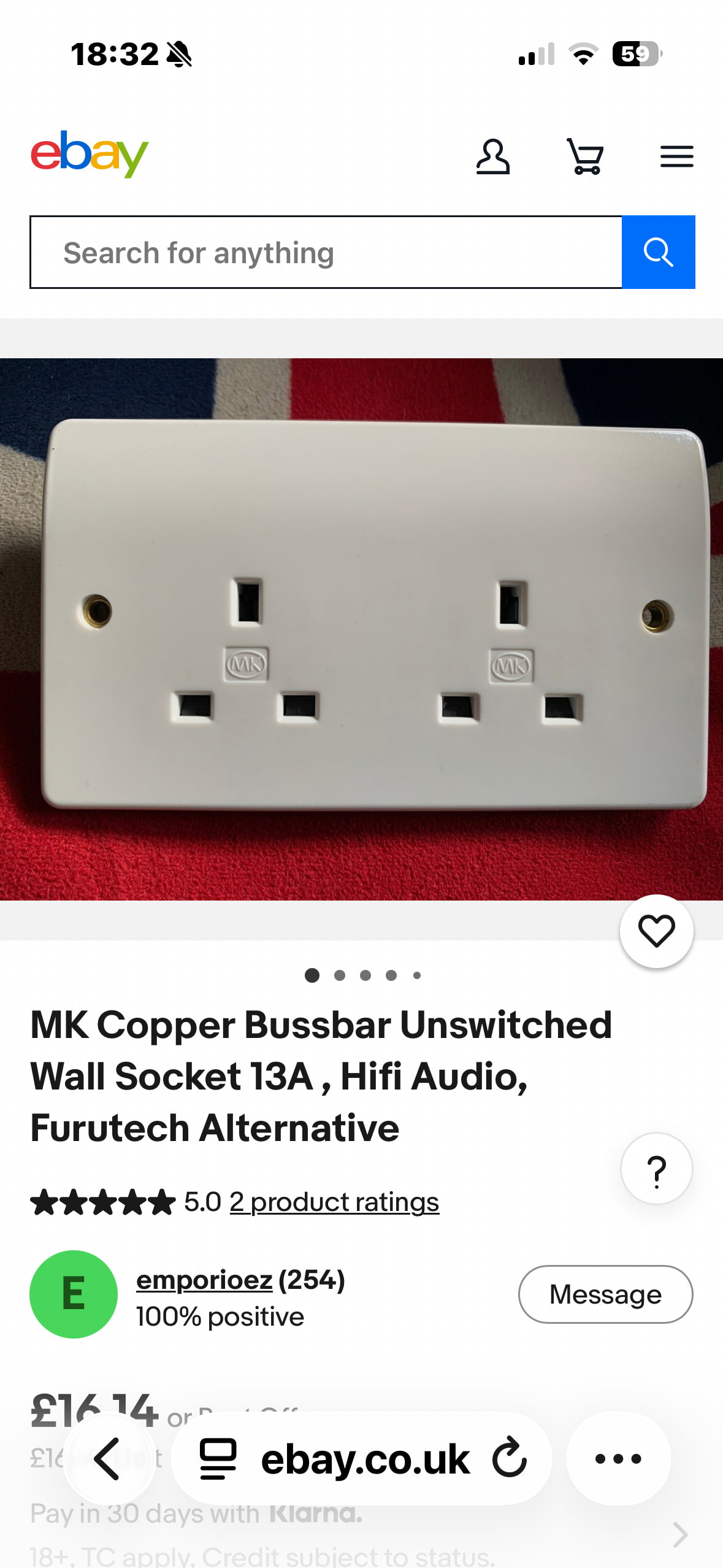Go back in the browser
This screenshot has width=723, height=1568.
107,1459
